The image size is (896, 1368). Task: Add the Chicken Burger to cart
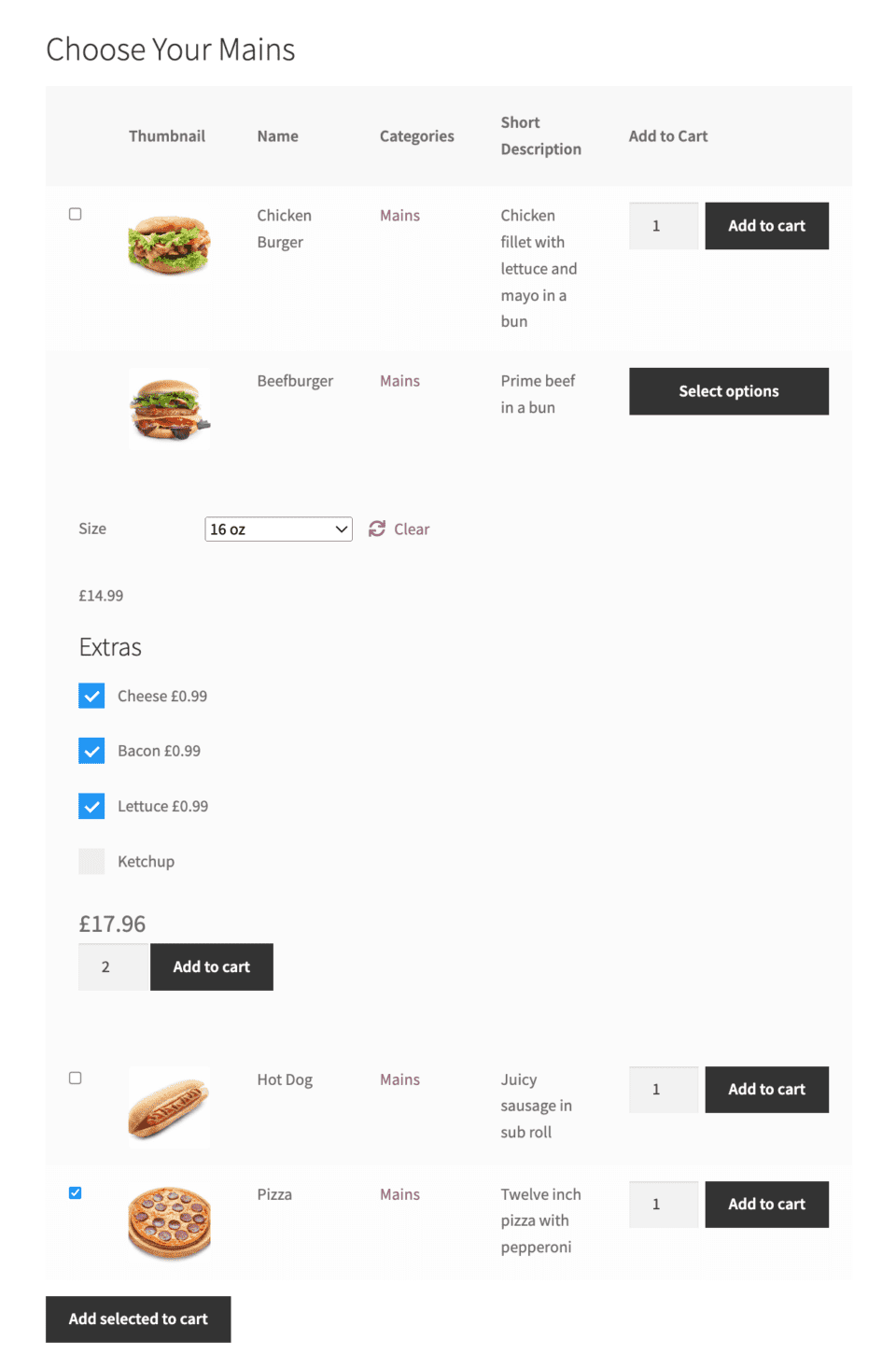[766, 225]
